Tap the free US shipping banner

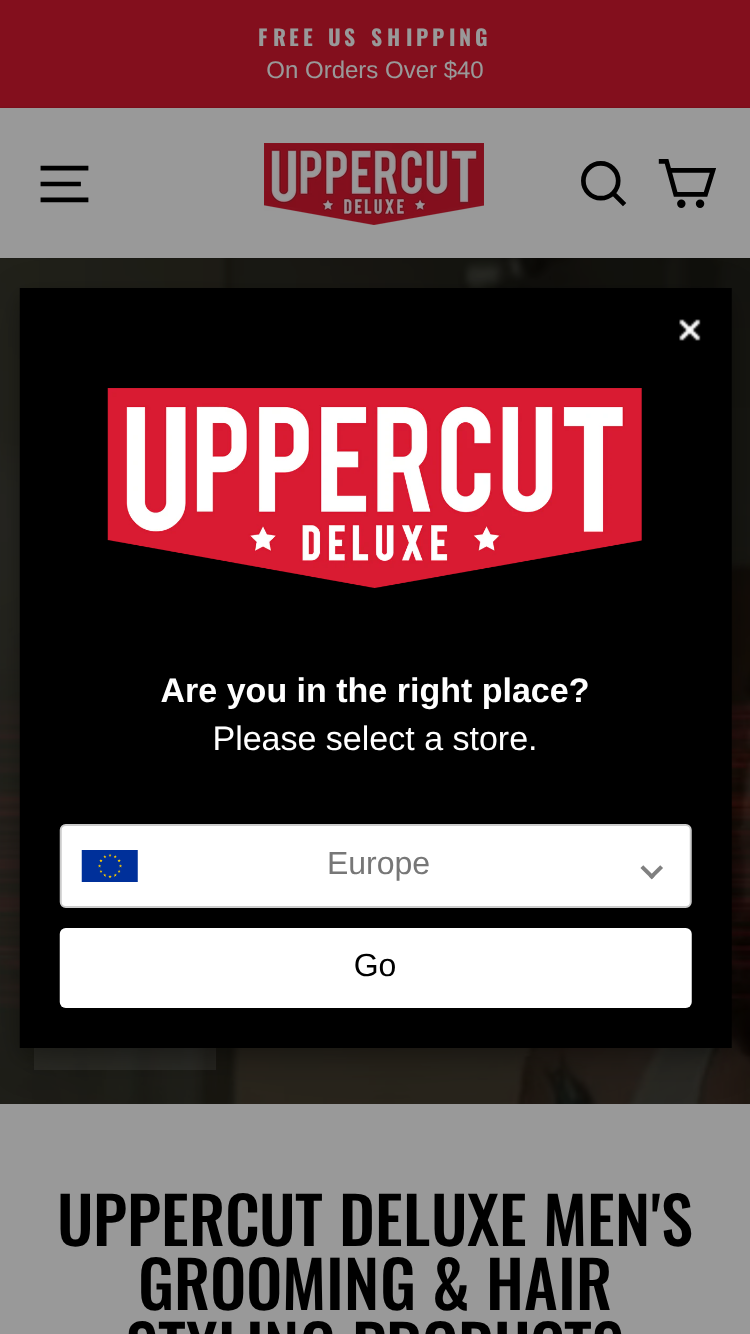[375, 54]
